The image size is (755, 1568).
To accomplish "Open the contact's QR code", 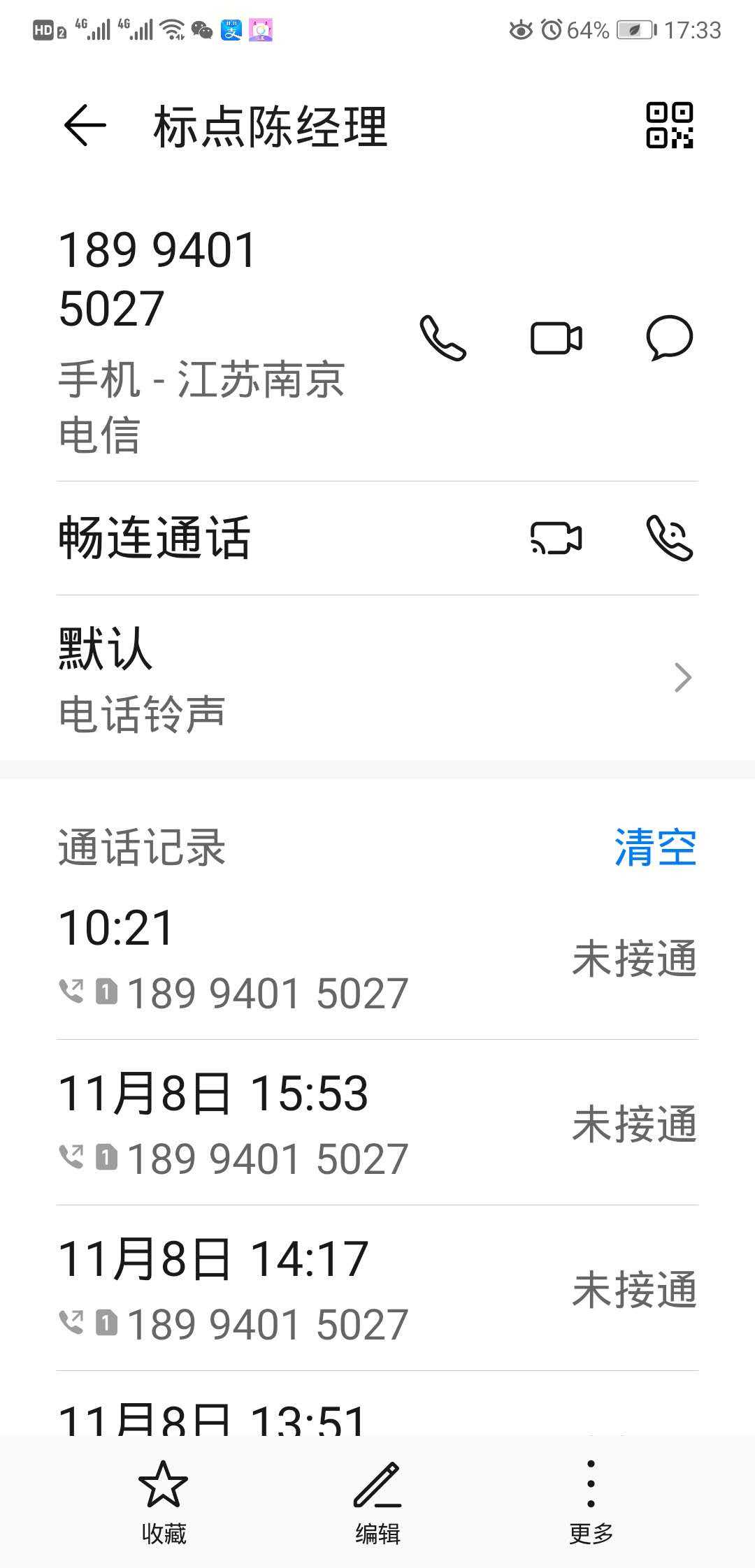I will click(x=669, y=125).
